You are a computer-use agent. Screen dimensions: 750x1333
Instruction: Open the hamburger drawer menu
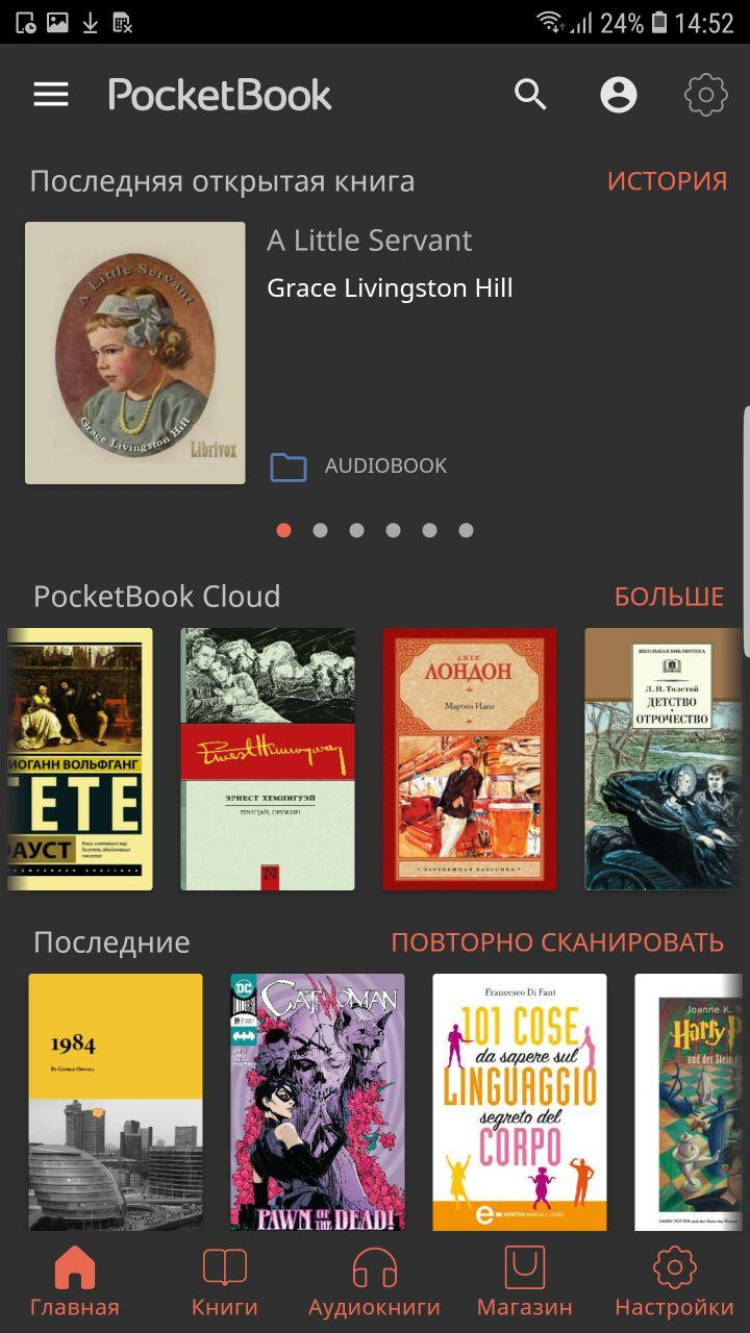click(51, 95)
